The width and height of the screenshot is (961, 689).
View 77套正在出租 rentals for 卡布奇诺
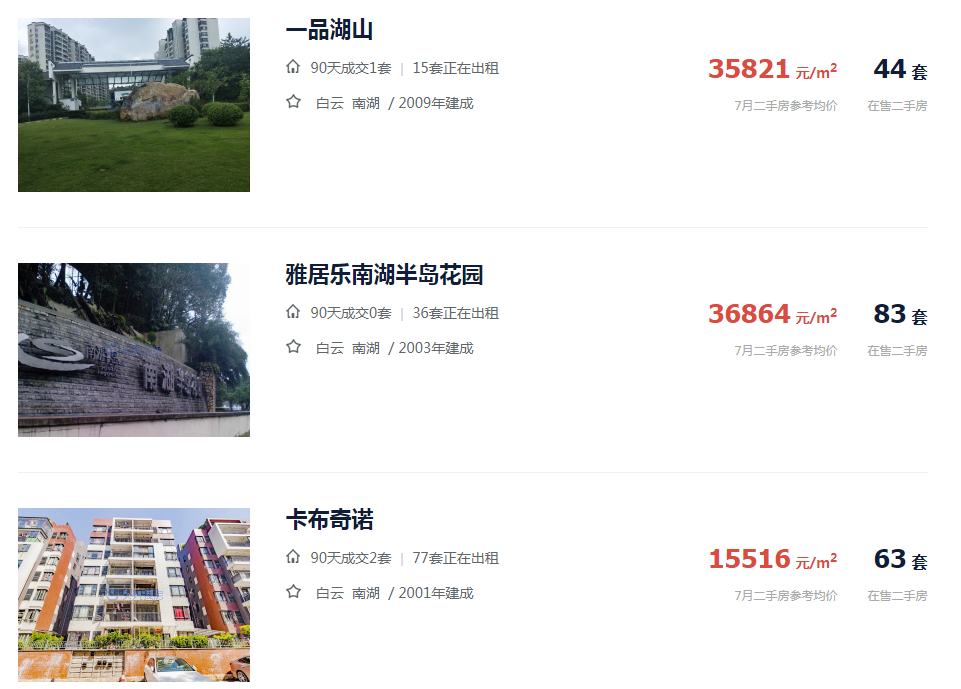(455, 558)
